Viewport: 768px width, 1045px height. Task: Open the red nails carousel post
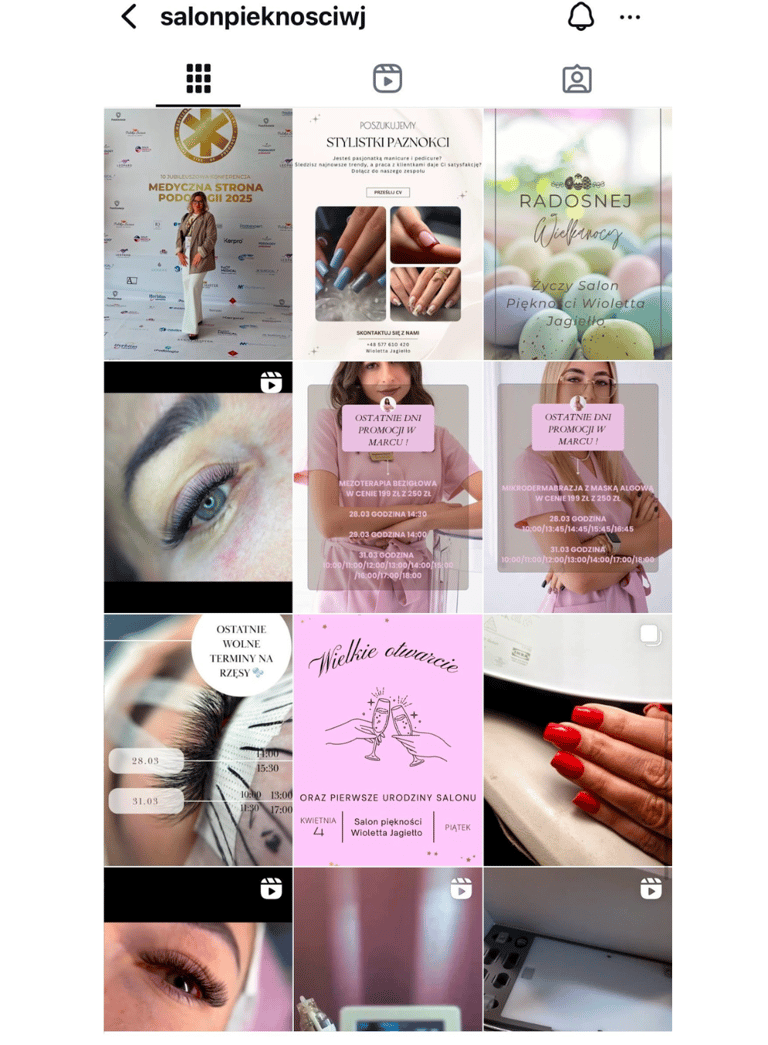pos(578,740)
